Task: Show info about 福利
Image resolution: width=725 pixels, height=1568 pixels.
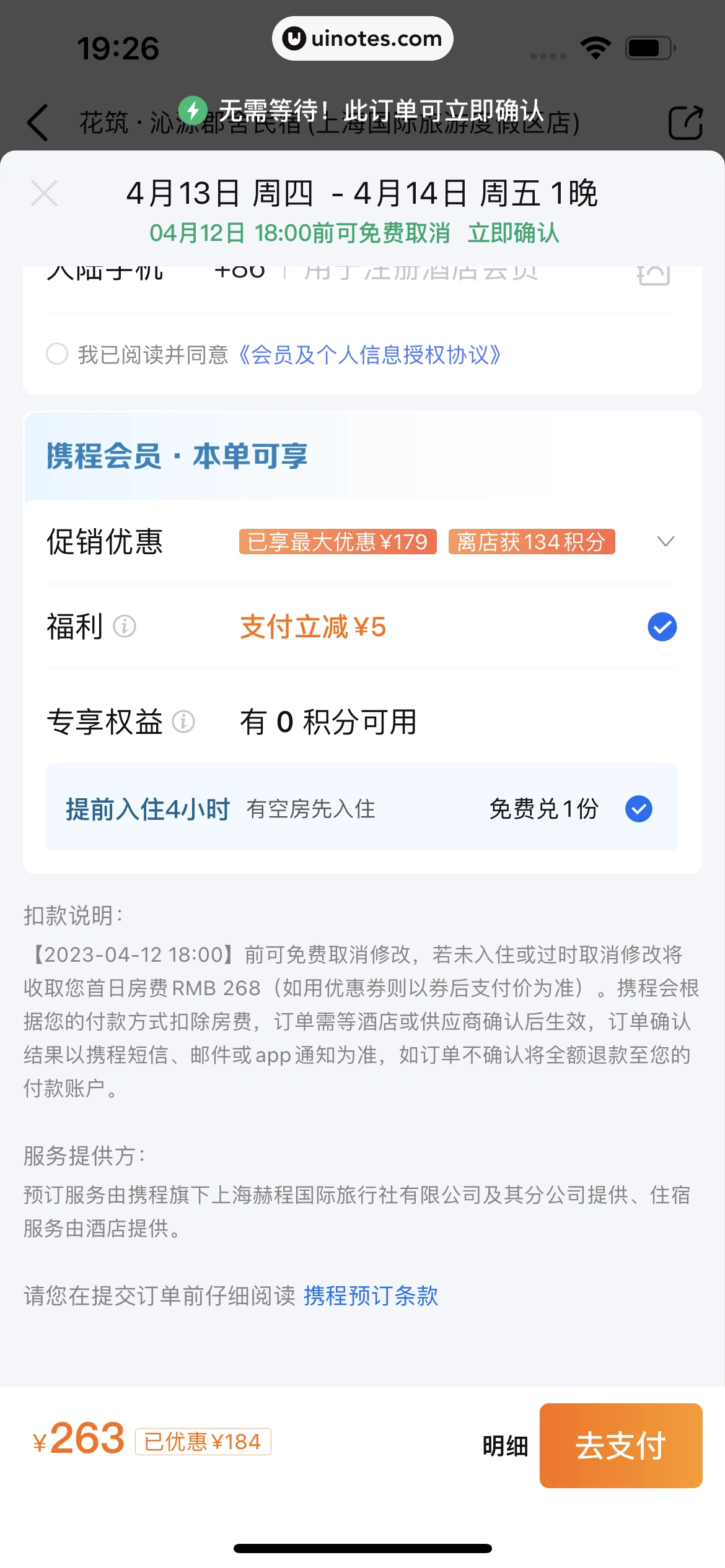Action: [x=125, y=627]
